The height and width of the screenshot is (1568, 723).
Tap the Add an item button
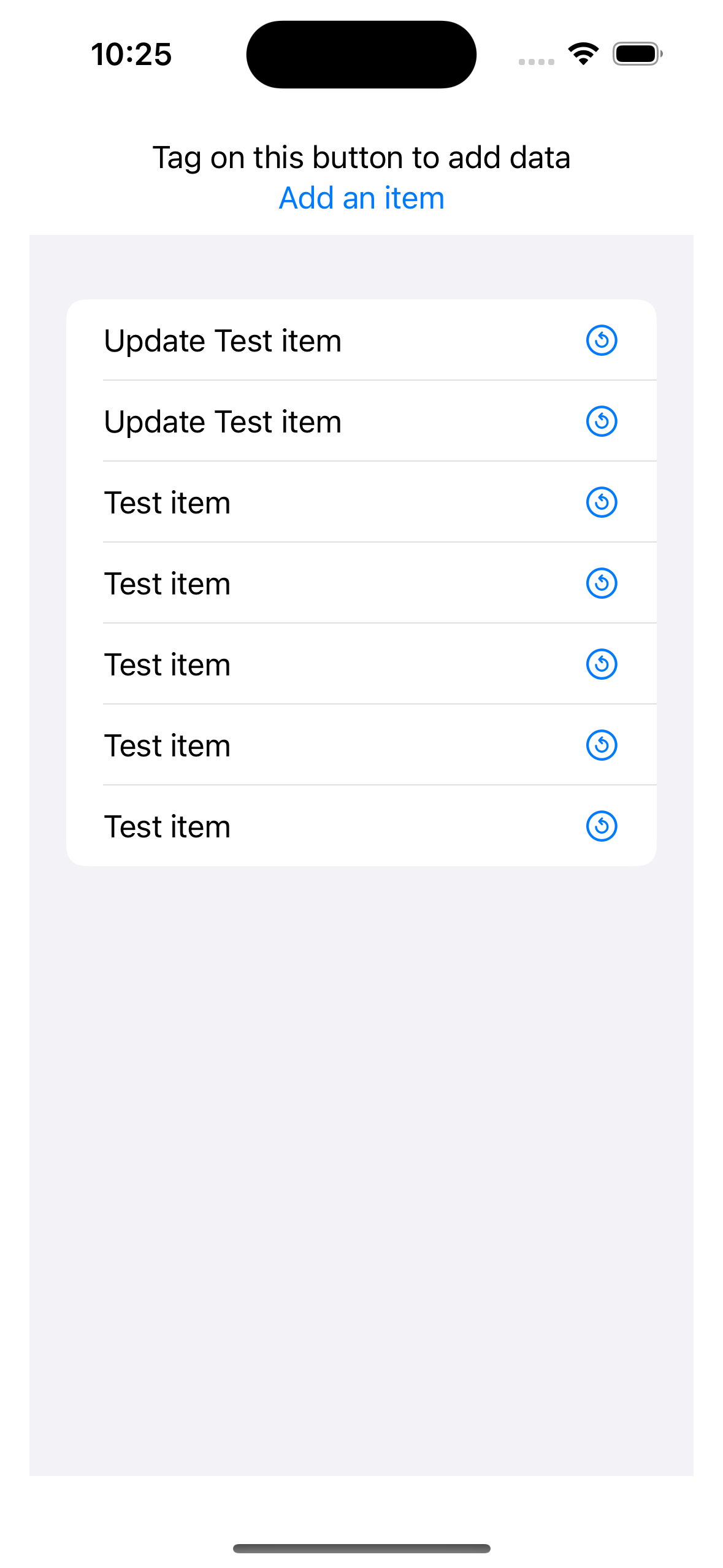(x=361, y=198)
